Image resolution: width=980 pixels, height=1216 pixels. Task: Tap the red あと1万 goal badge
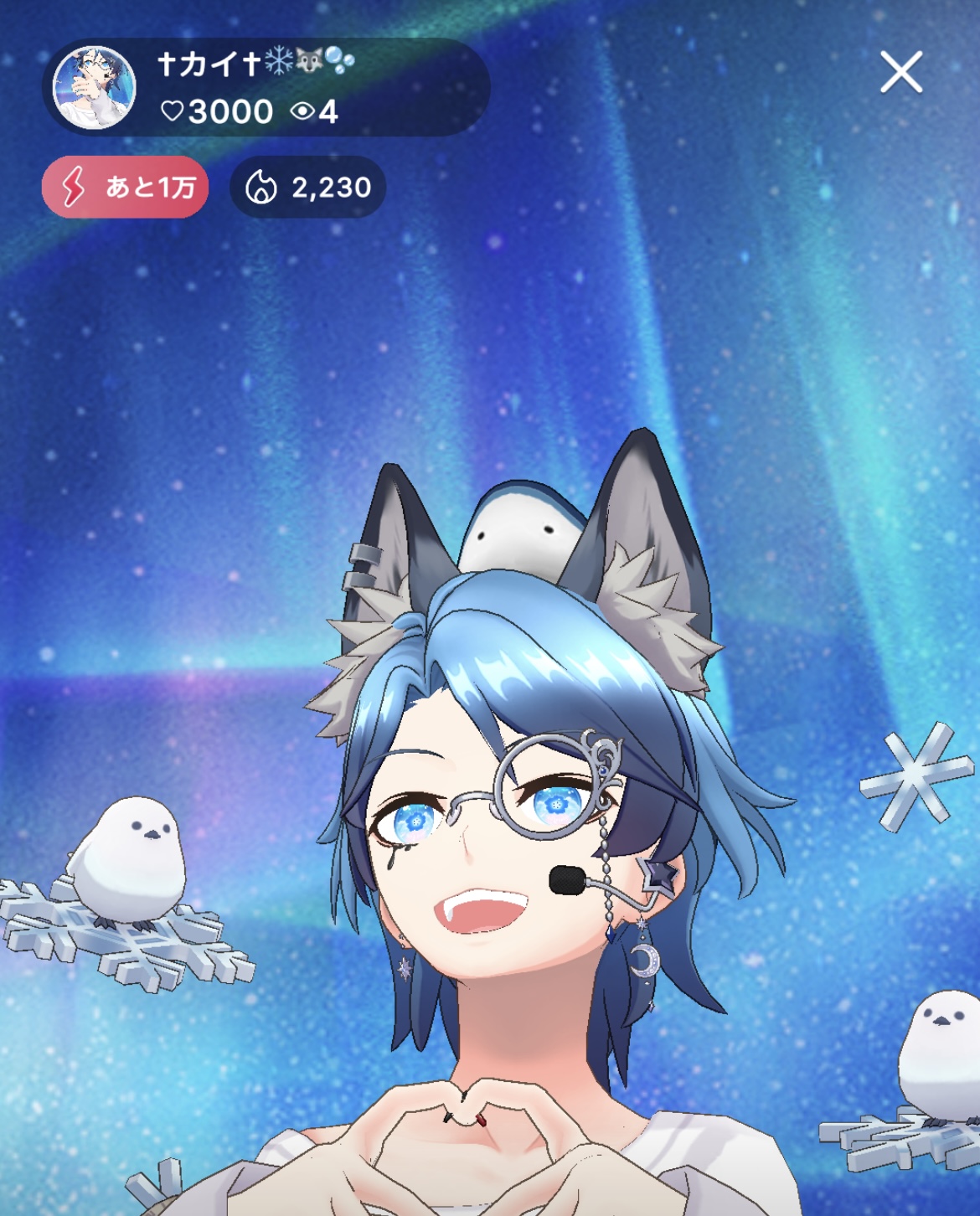tap(125, 187)
